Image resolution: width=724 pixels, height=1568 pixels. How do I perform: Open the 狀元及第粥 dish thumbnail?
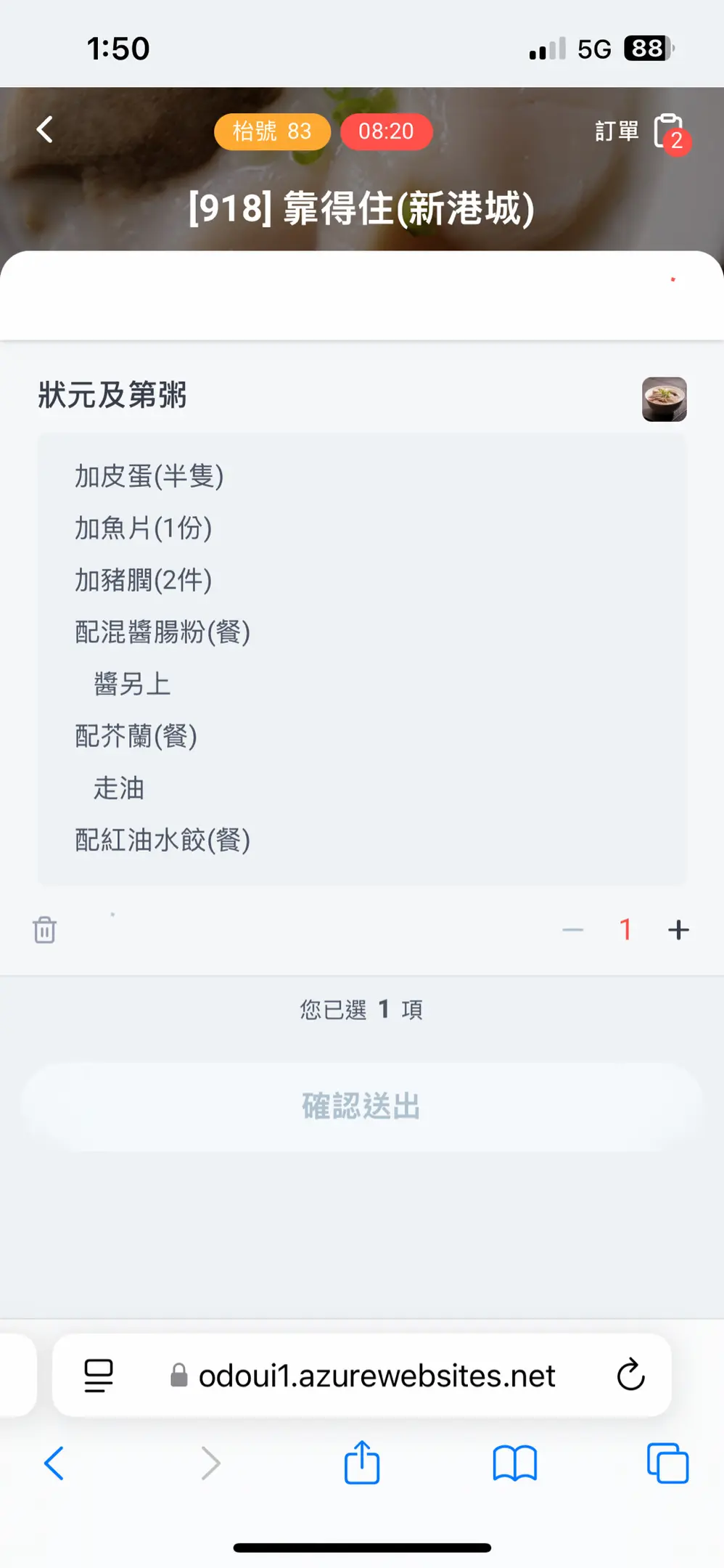[664, 399]
